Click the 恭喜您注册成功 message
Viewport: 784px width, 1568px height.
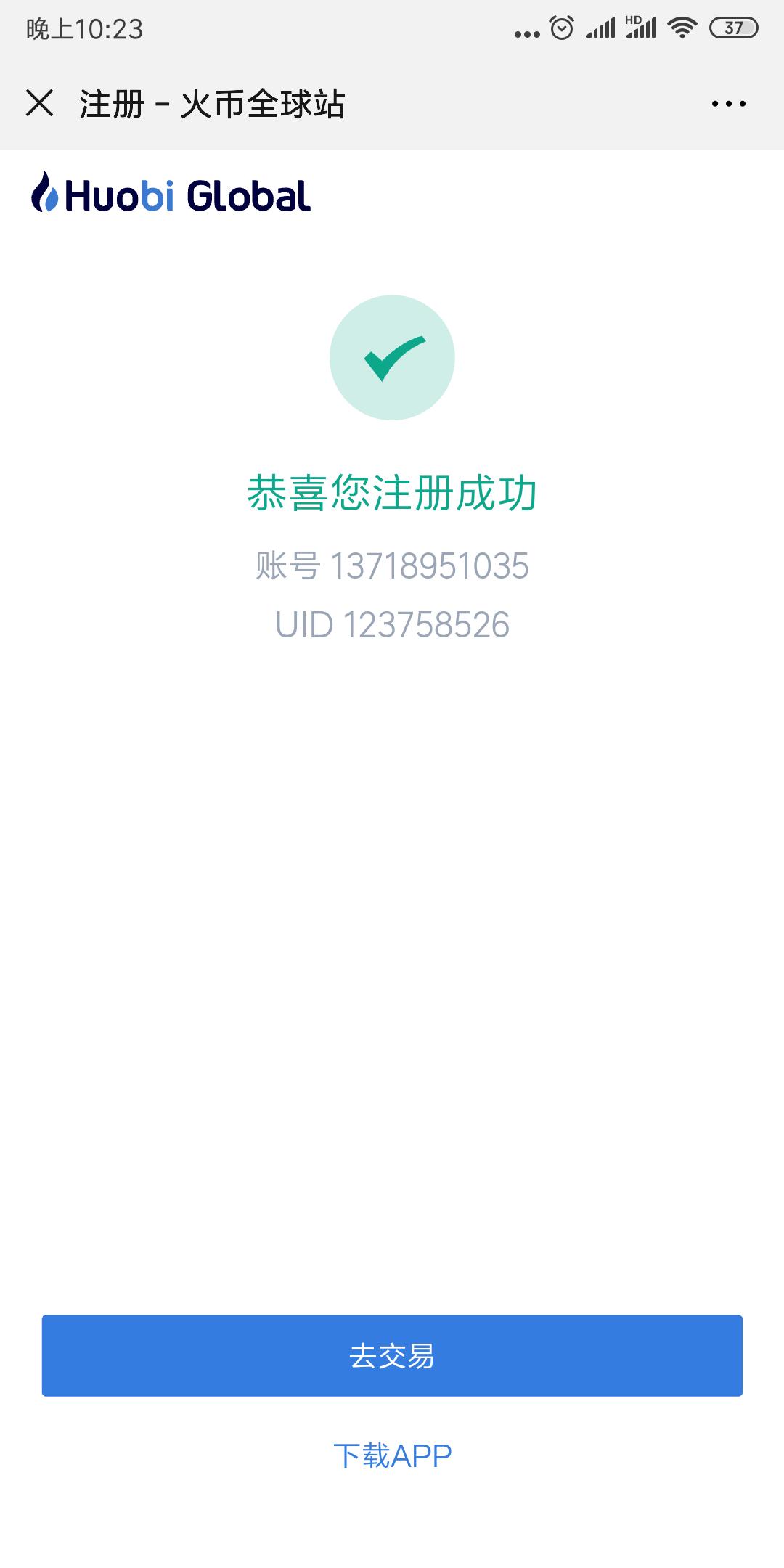tap(392, 494)
